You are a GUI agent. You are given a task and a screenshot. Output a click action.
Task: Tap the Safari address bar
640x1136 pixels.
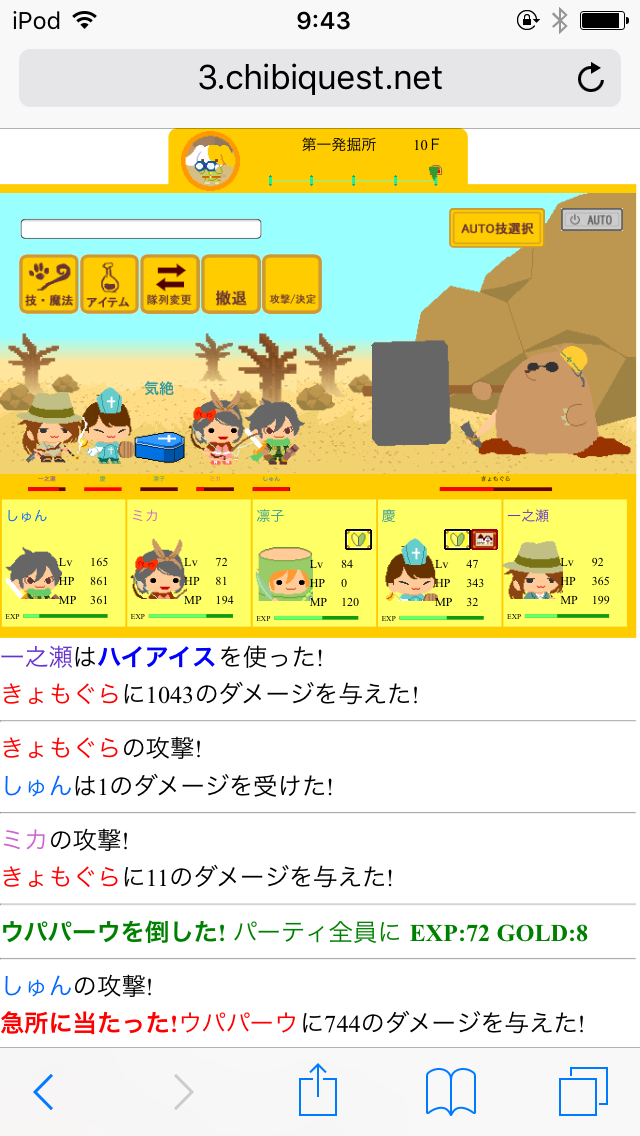tap(320, 78)
